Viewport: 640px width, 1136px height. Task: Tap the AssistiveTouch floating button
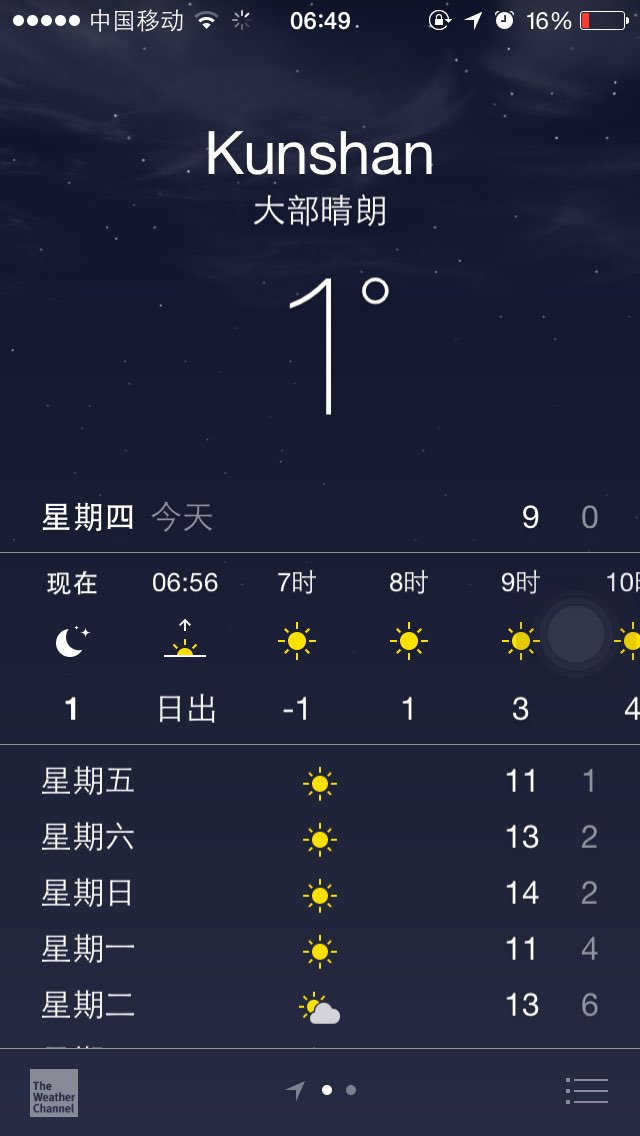[576, 633]
